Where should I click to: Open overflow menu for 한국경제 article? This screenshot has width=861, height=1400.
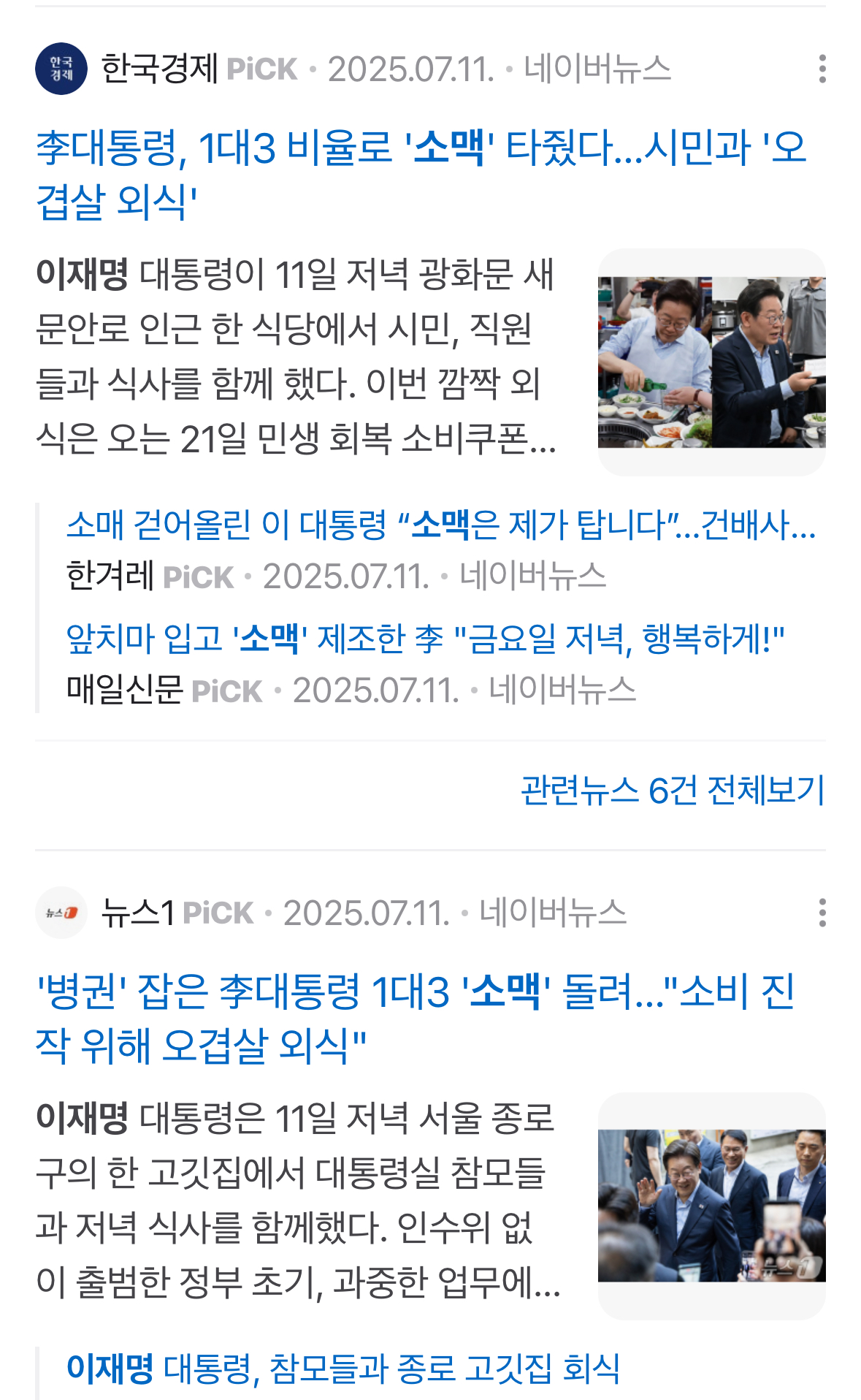point(822,69)
